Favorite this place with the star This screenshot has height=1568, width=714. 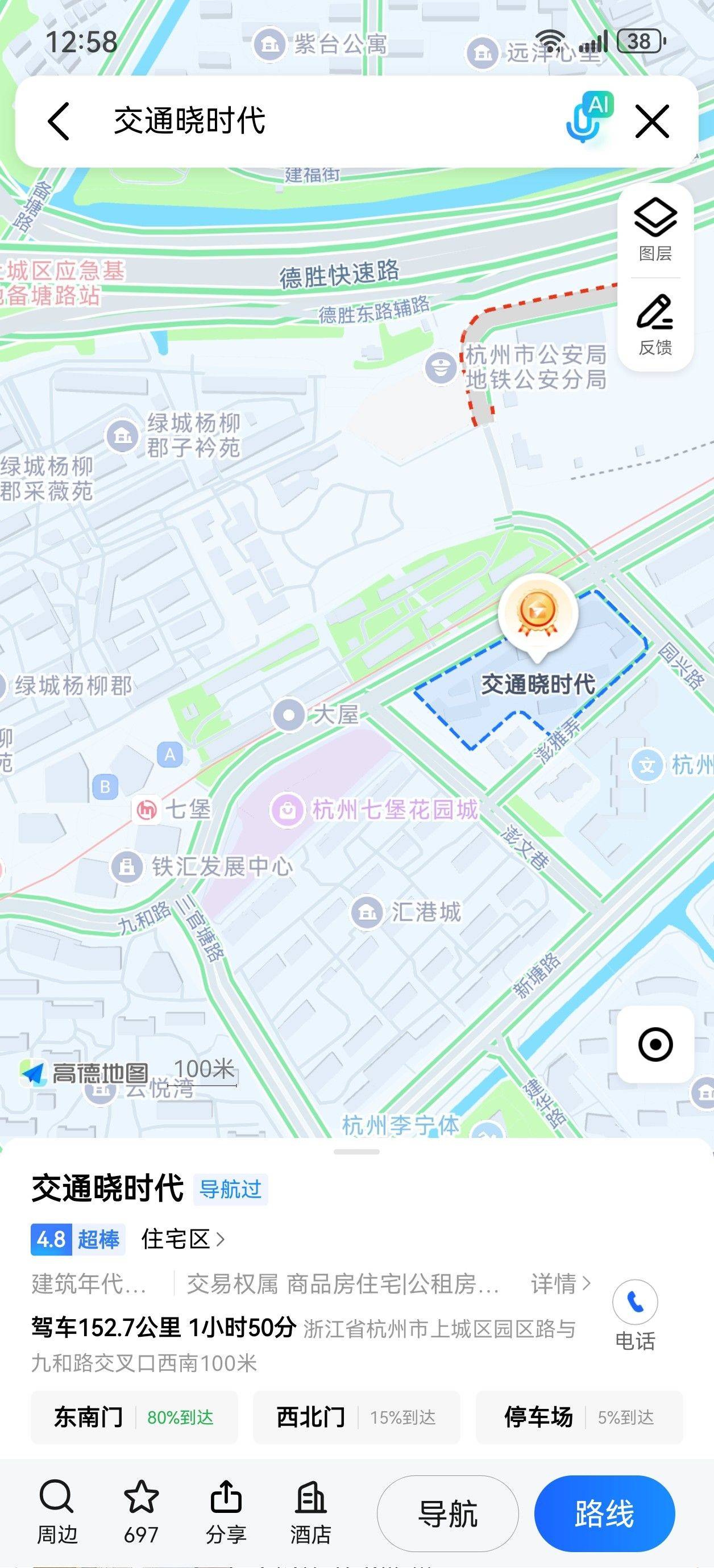142,1512
